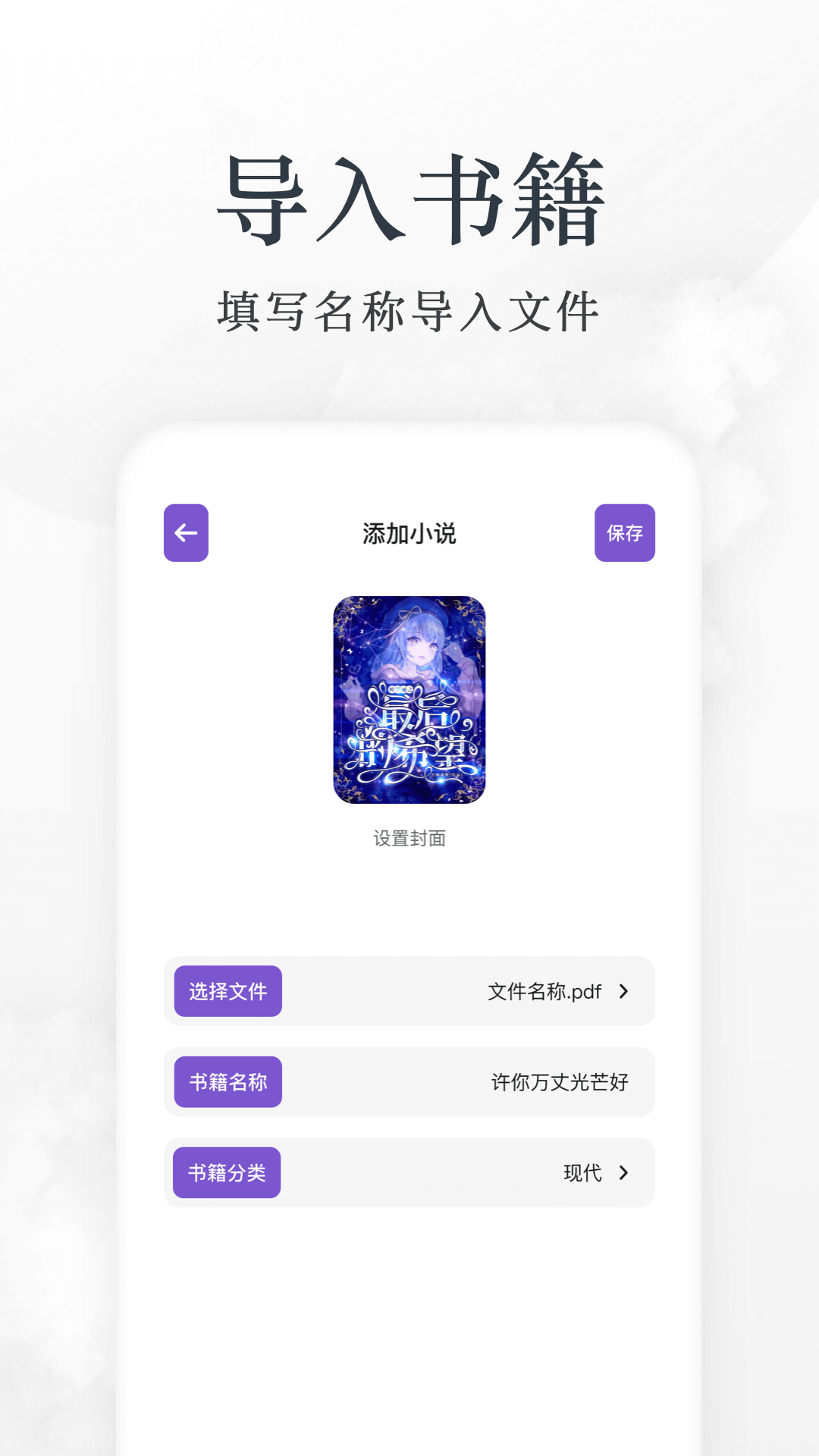Image resolution: width=819 pixels, height=1456 pixels.
Task: Click the purple back arrow button
Action: pos(185,534)
